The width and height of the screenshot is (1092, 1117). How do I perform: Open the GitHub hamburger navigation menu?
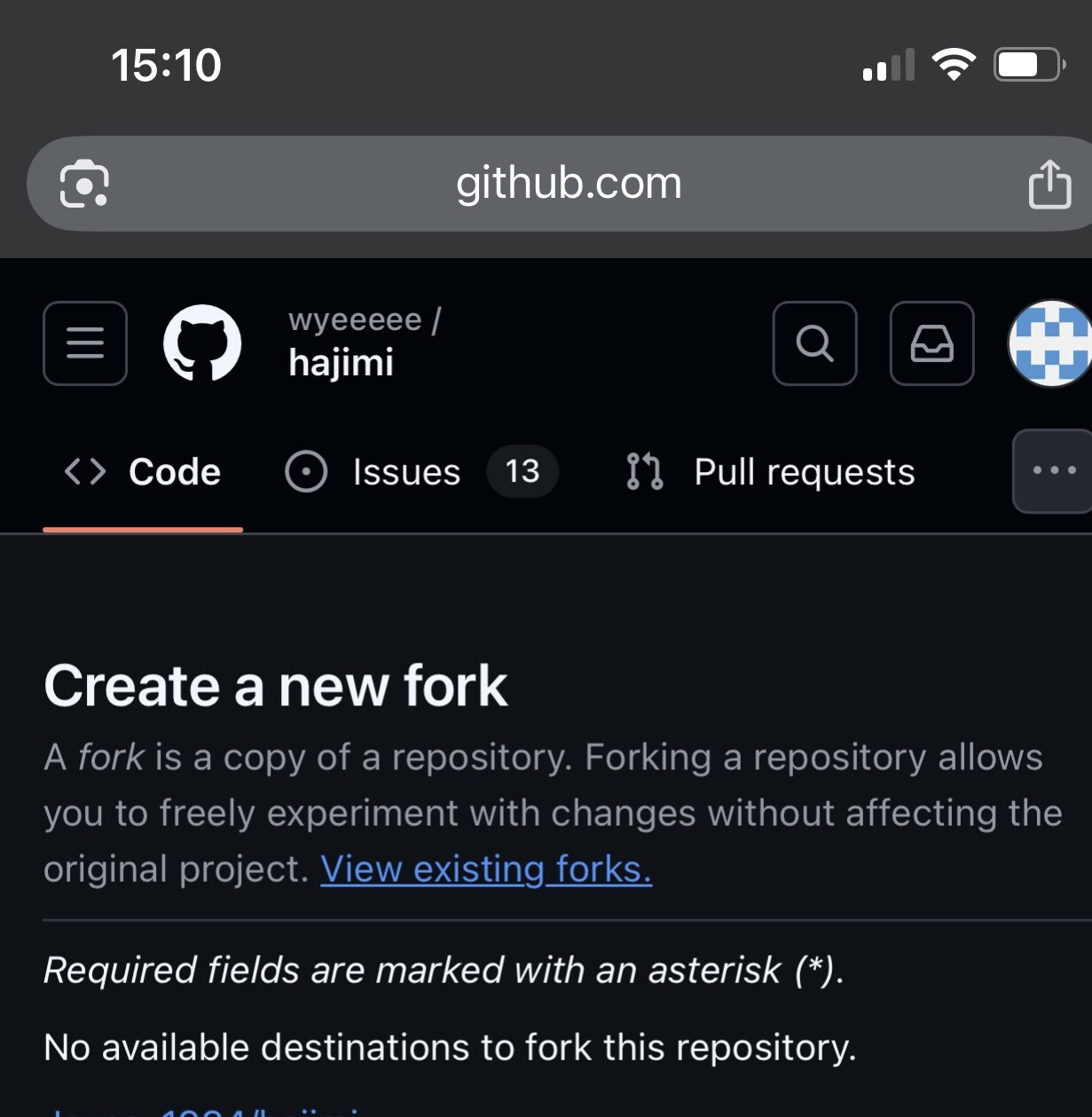[x=85, y=343]
